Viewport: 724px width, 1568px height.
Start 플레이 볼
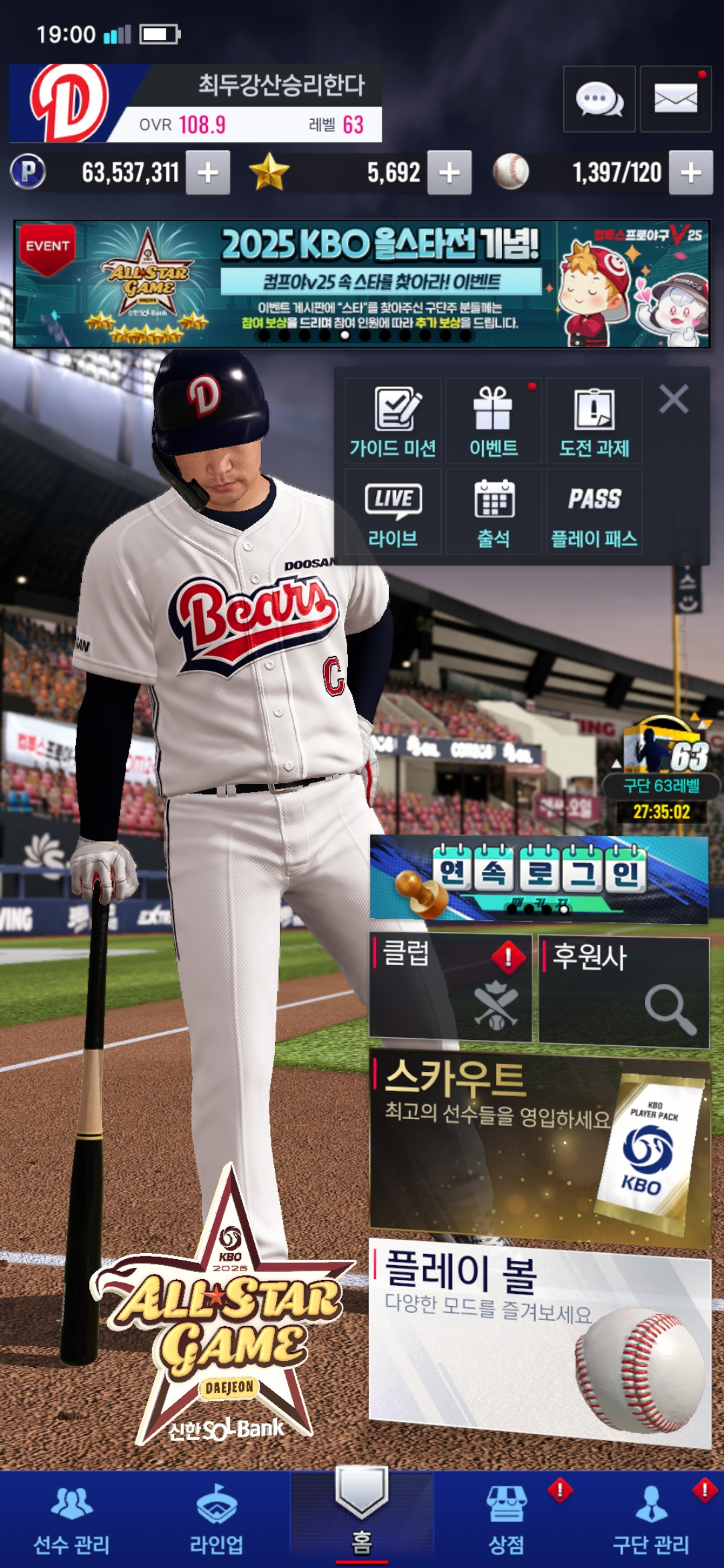pos(539,1339)
